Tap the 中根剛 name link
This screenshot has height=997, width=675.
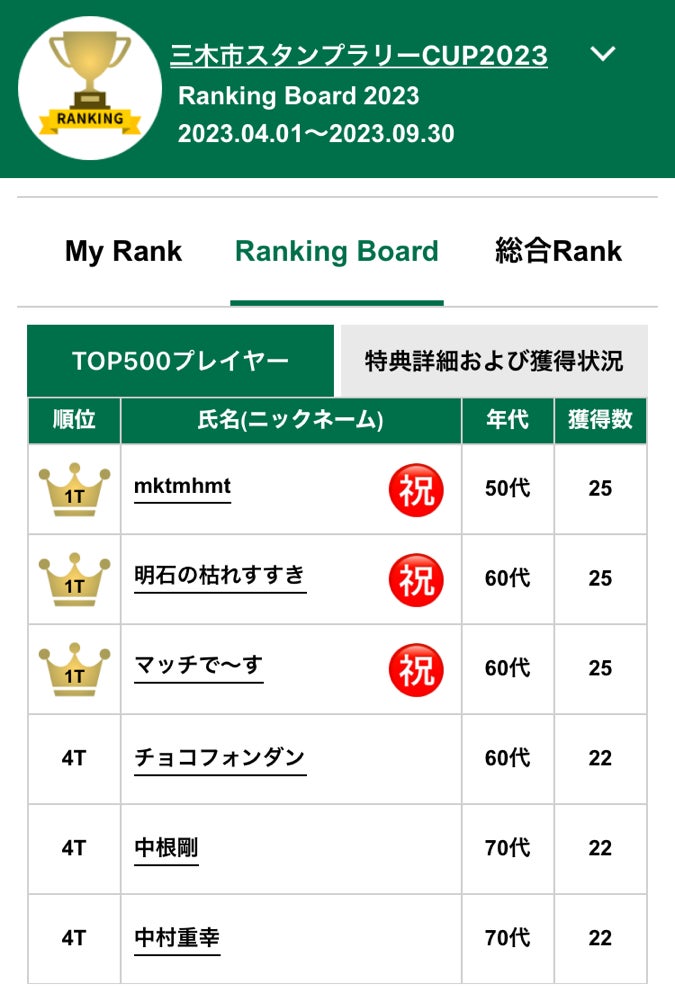[x=166, y=848]
